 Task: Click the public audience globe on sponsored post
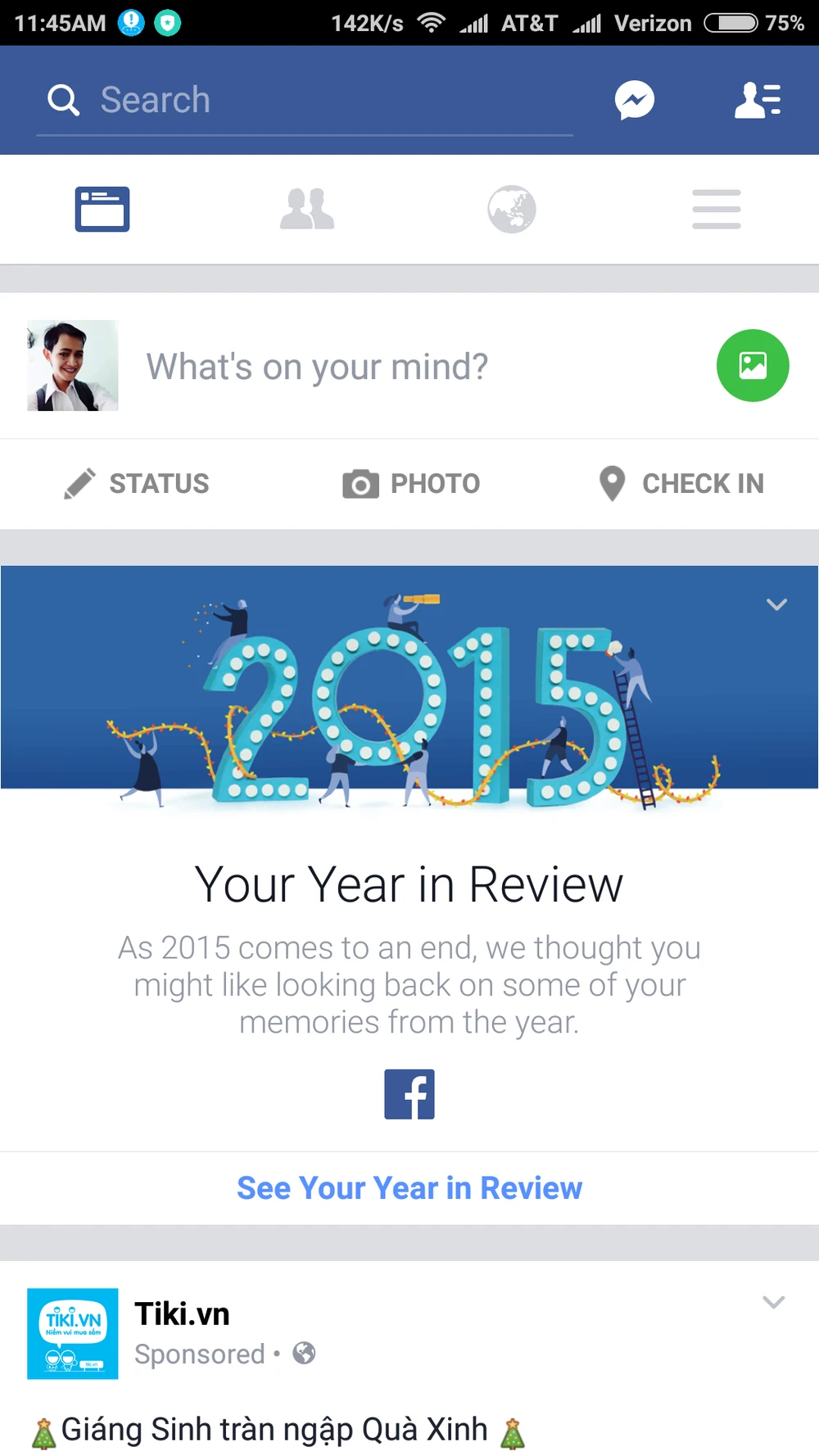coord(304,1354)
